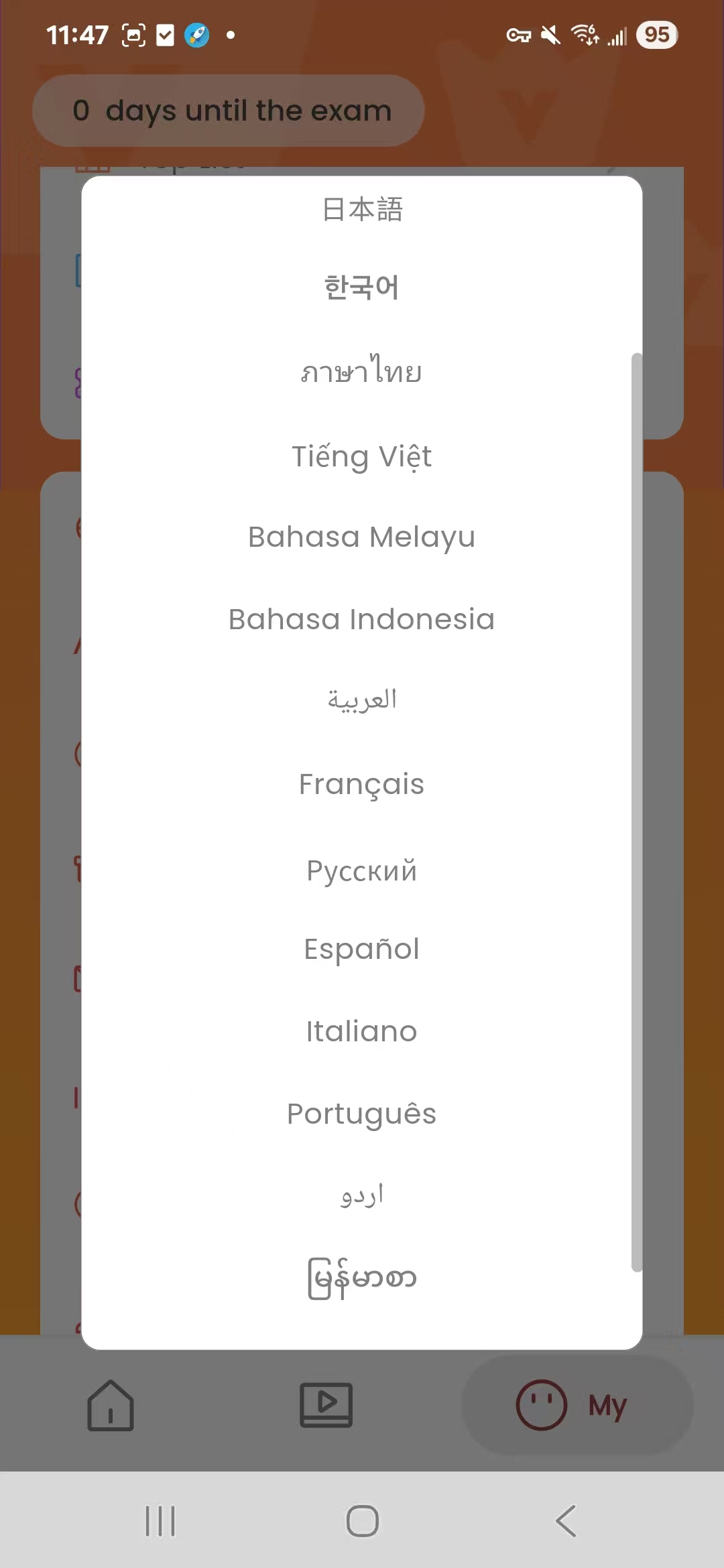Select 日本語 as the language
724x1568 pixels.
pyautogui.click(x=362, y=210)
